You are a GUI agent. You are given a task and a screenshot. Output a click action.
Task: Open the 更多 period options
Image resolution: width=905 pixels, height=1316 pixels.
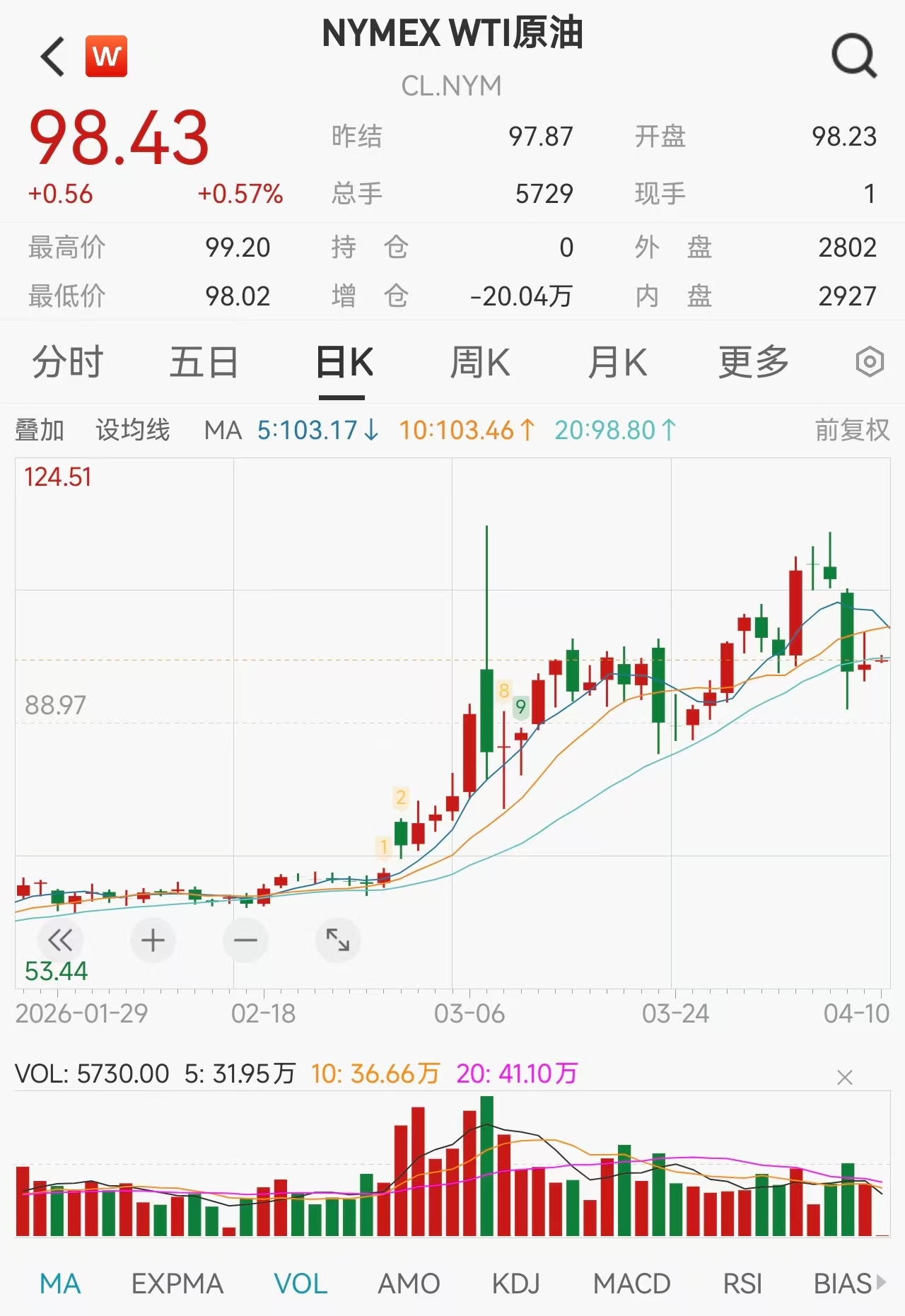pyautogui.click(x=754, y=363)
